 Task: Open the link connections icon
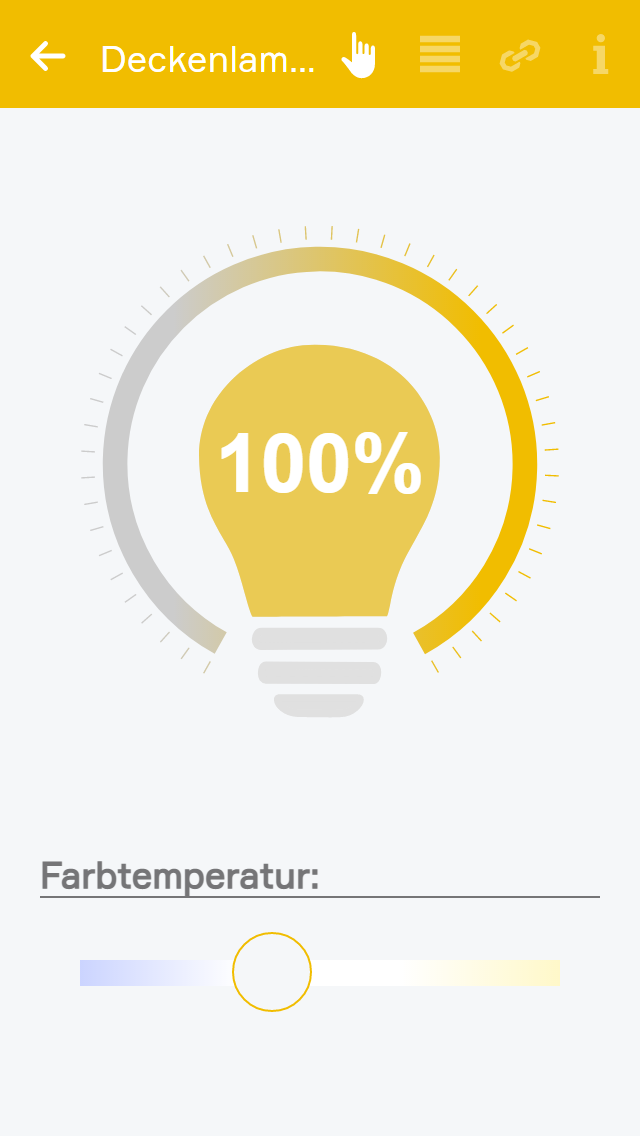[x=520, y=55]
